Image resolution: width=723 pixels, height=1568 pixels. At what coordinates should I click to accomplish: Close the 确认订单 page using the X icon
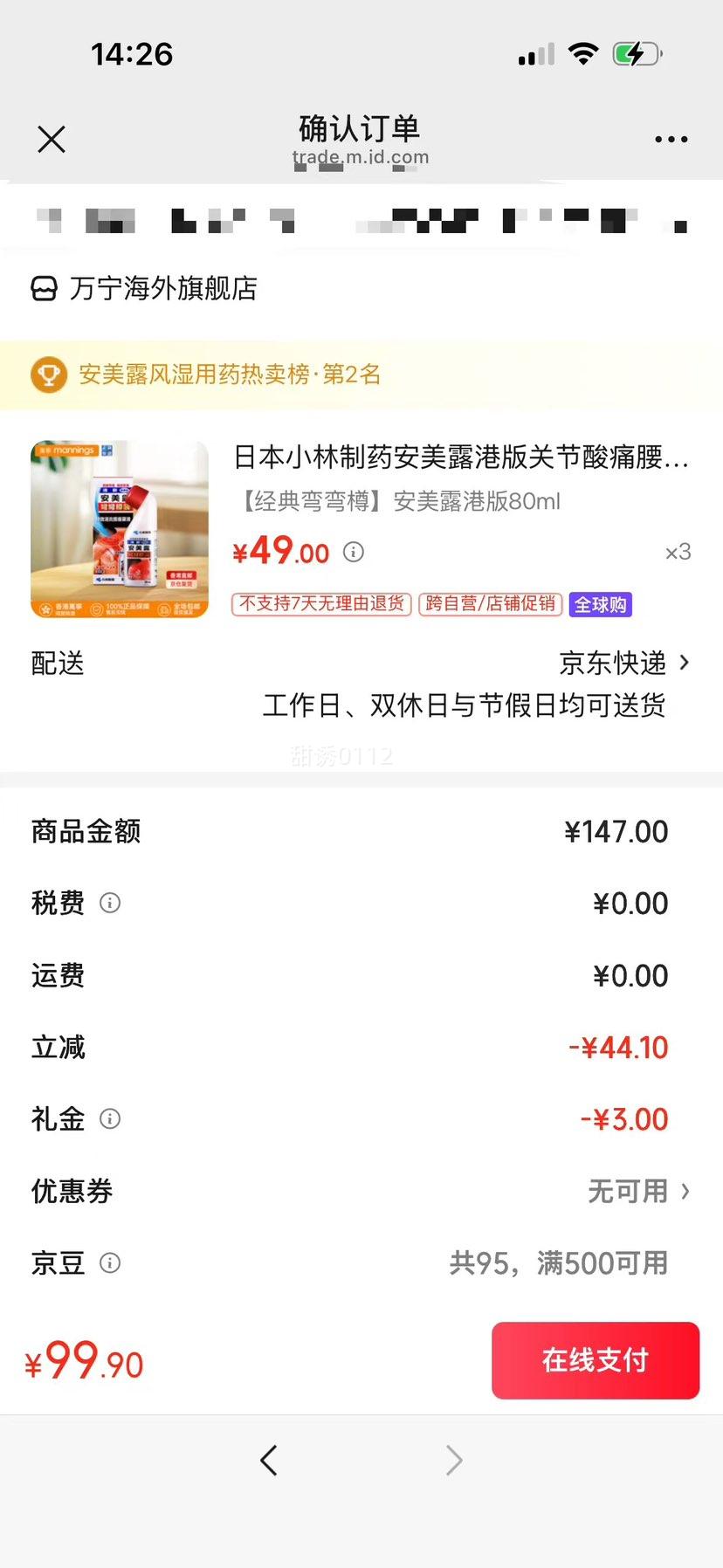click(51, 140)
